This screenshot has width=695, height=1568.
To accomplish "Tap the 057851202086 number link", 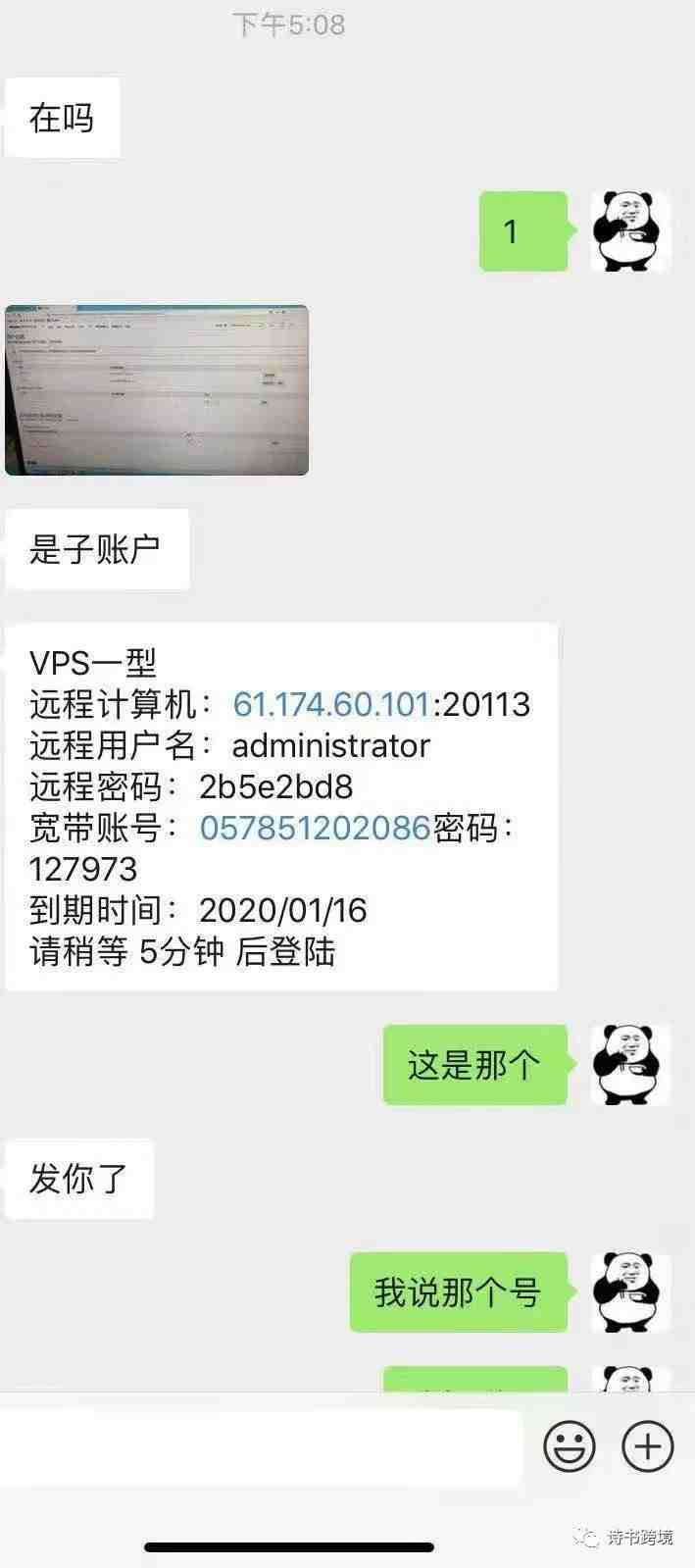I will coord(315,828).
